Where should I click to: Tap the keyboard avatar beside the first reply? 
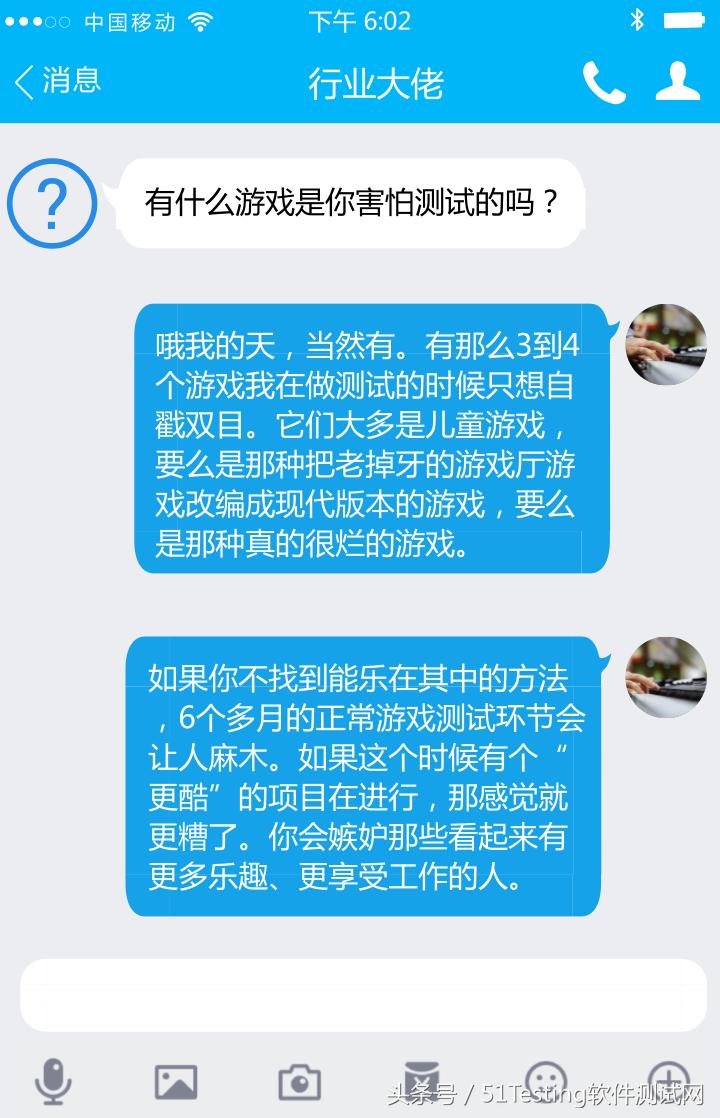click(x=665, y=345)
